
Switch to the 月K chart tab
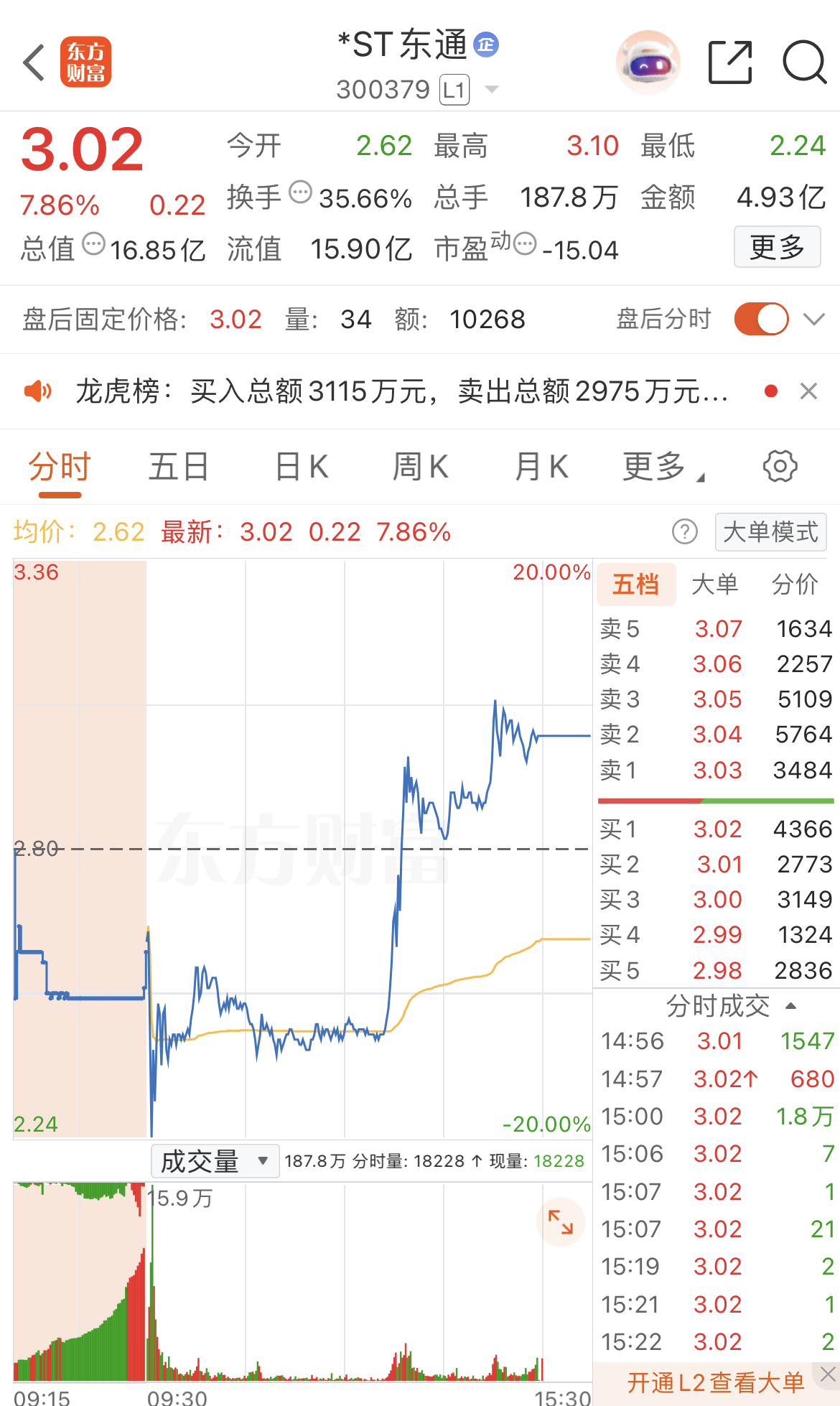(x=541, y=467)
